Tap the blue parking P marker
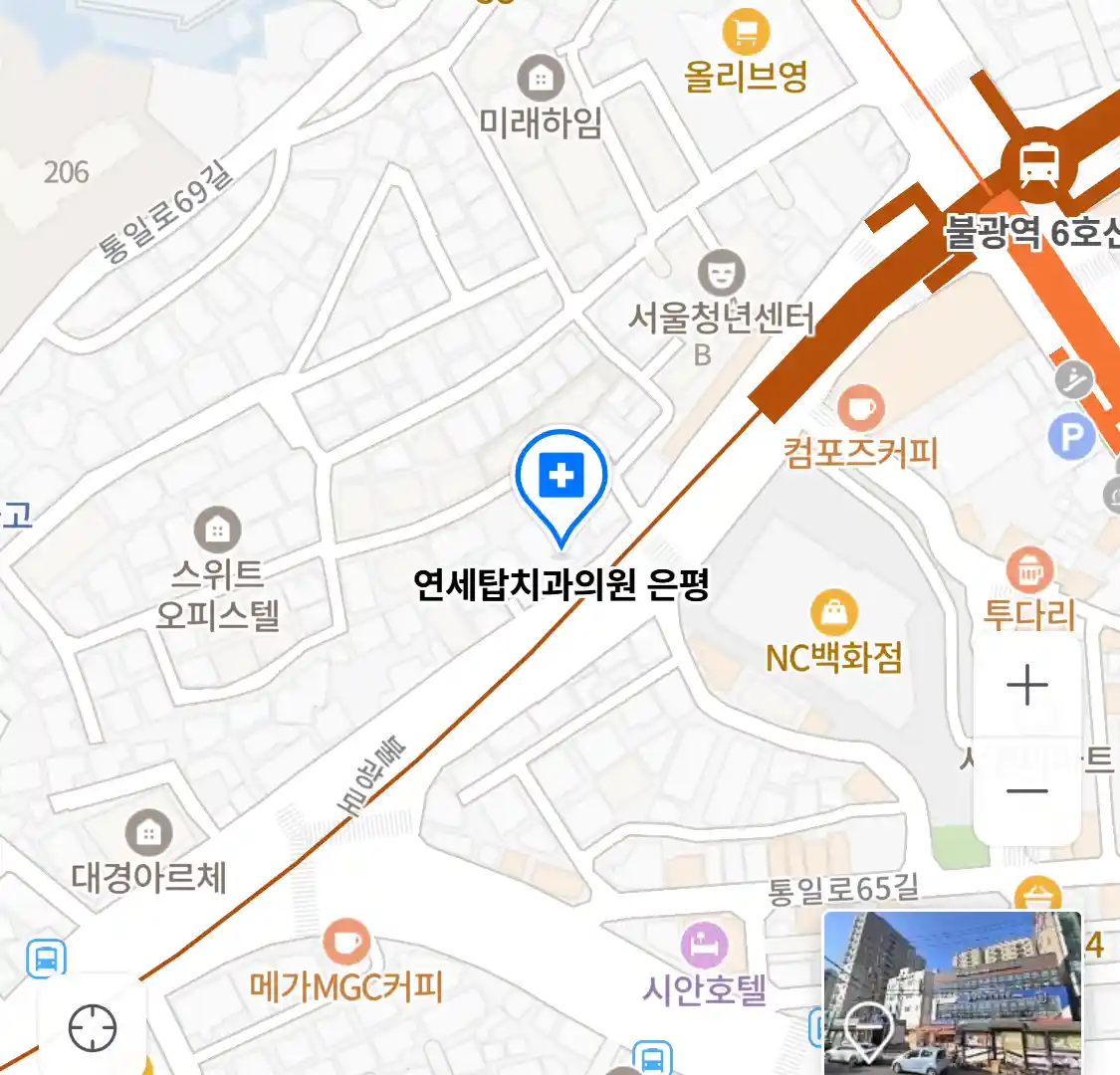 (1071, 436)
